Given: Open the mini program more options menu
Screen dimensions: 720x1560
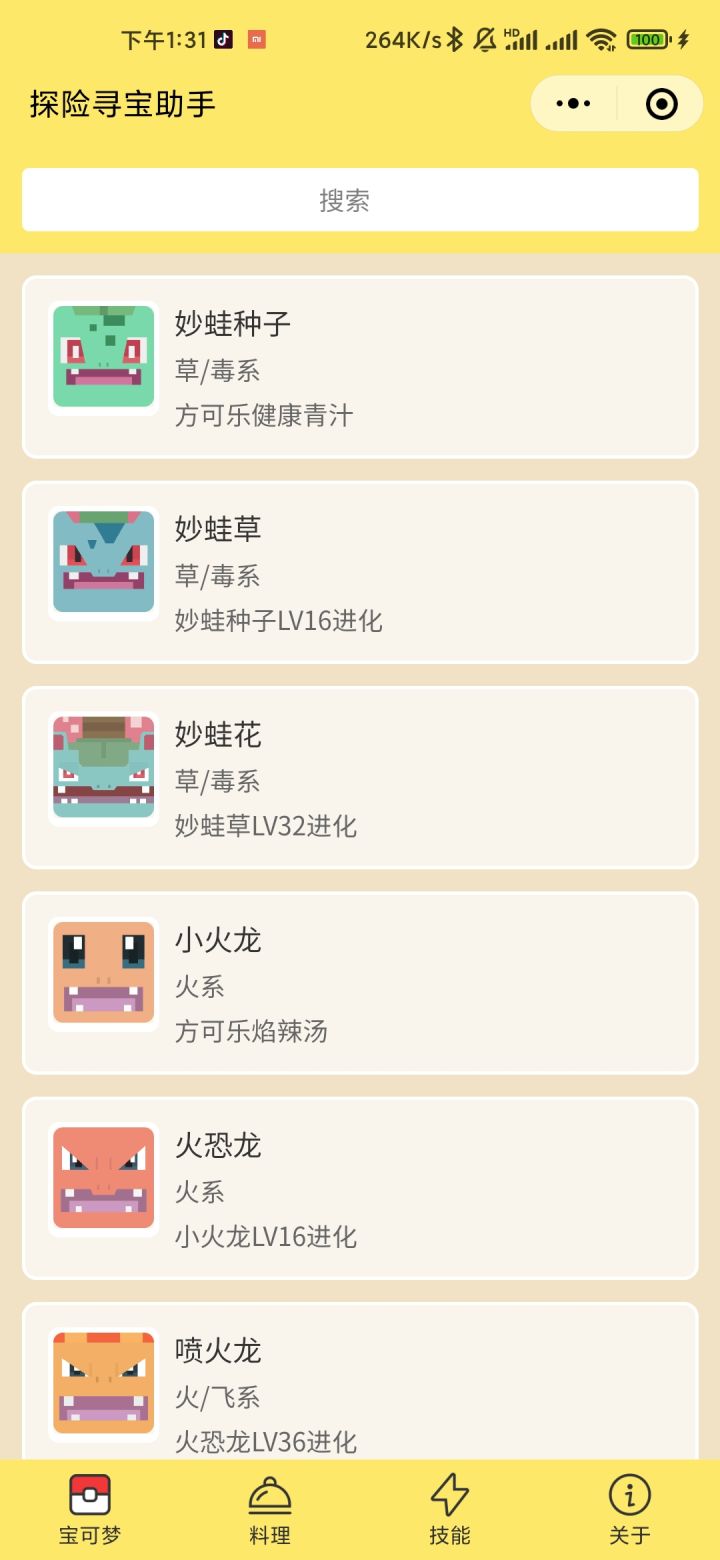Looking at the screenshot, I should coord(573,103).
